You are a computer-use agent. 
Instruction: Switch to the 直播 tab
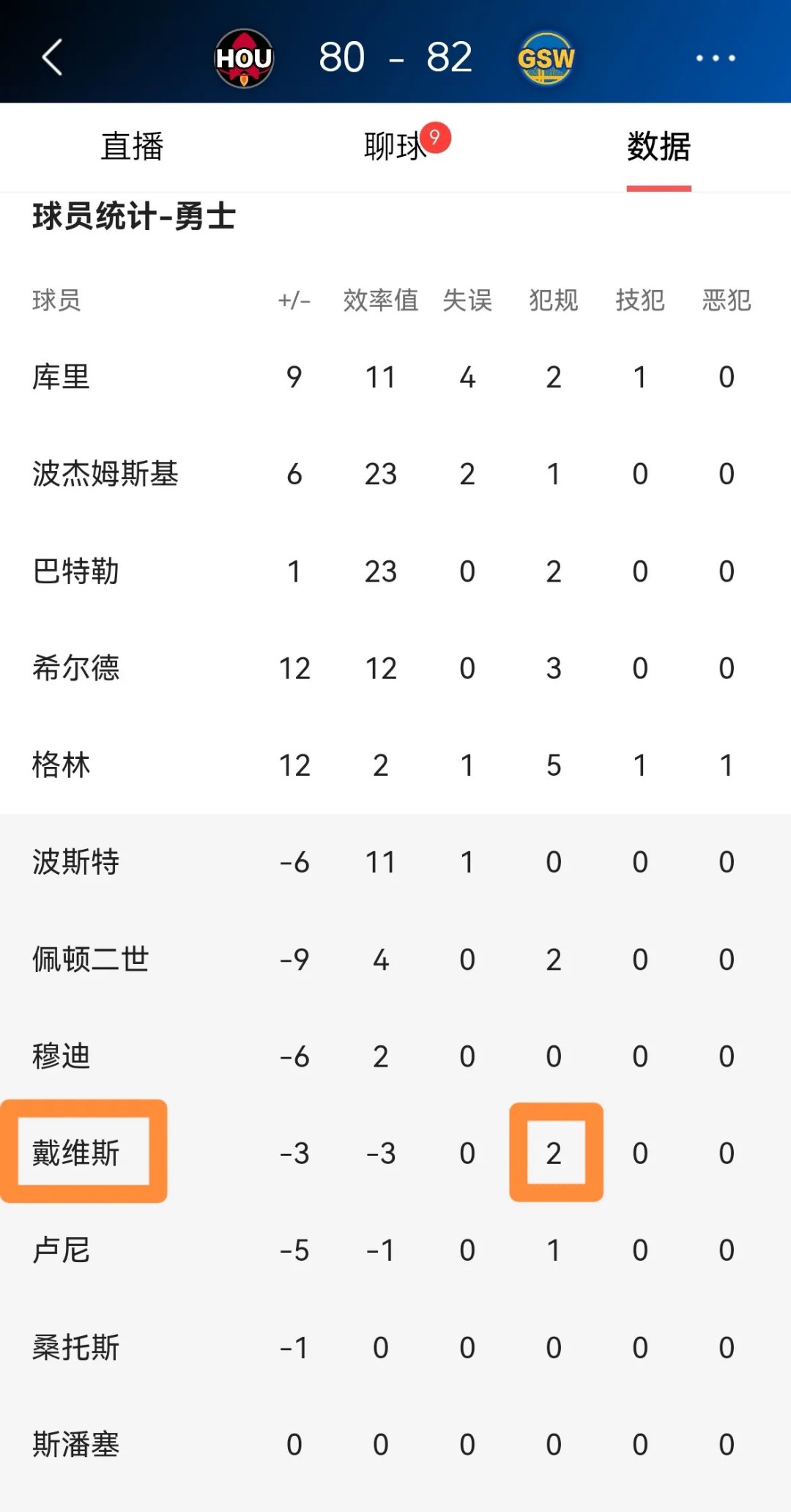coord(132,147)
